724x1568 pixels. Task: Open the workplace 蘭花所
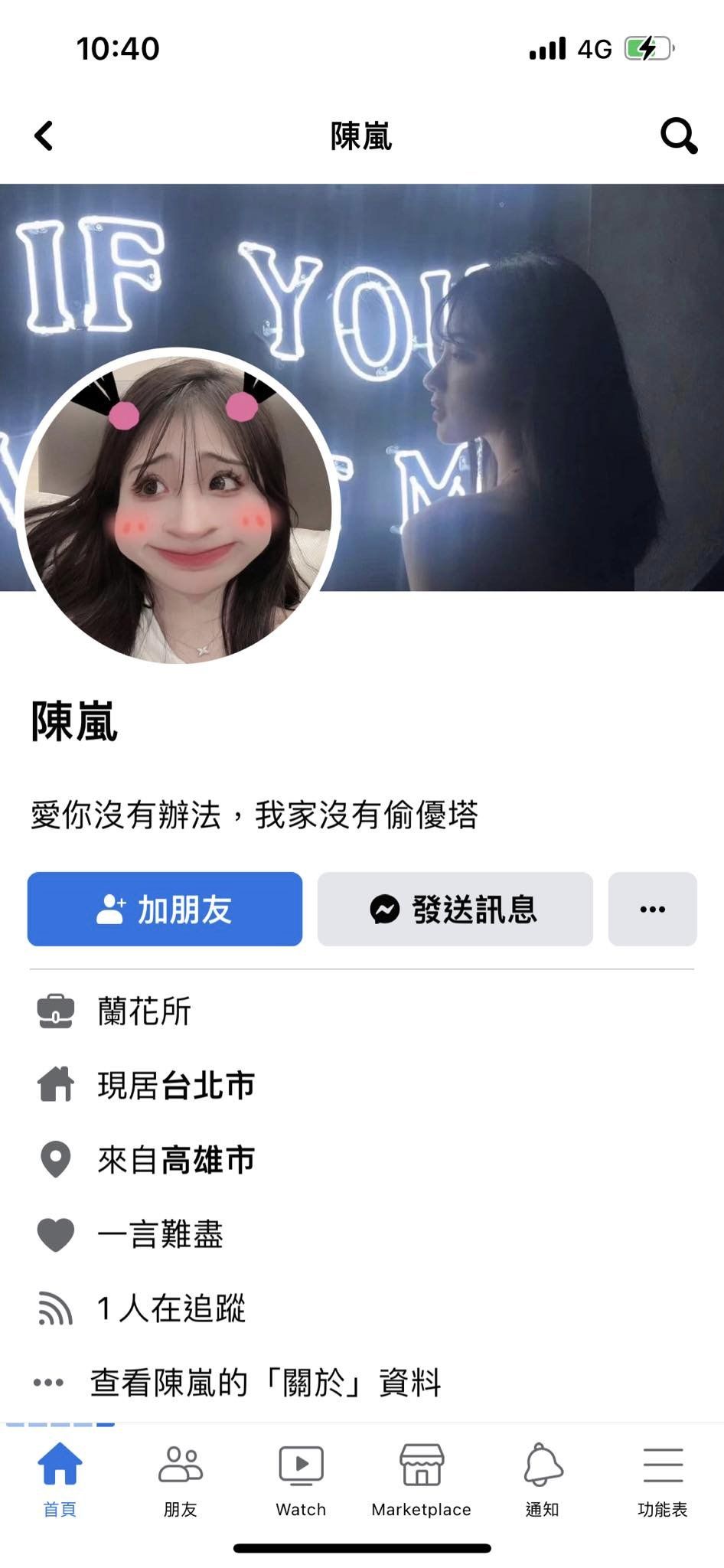coord(144,1011)
